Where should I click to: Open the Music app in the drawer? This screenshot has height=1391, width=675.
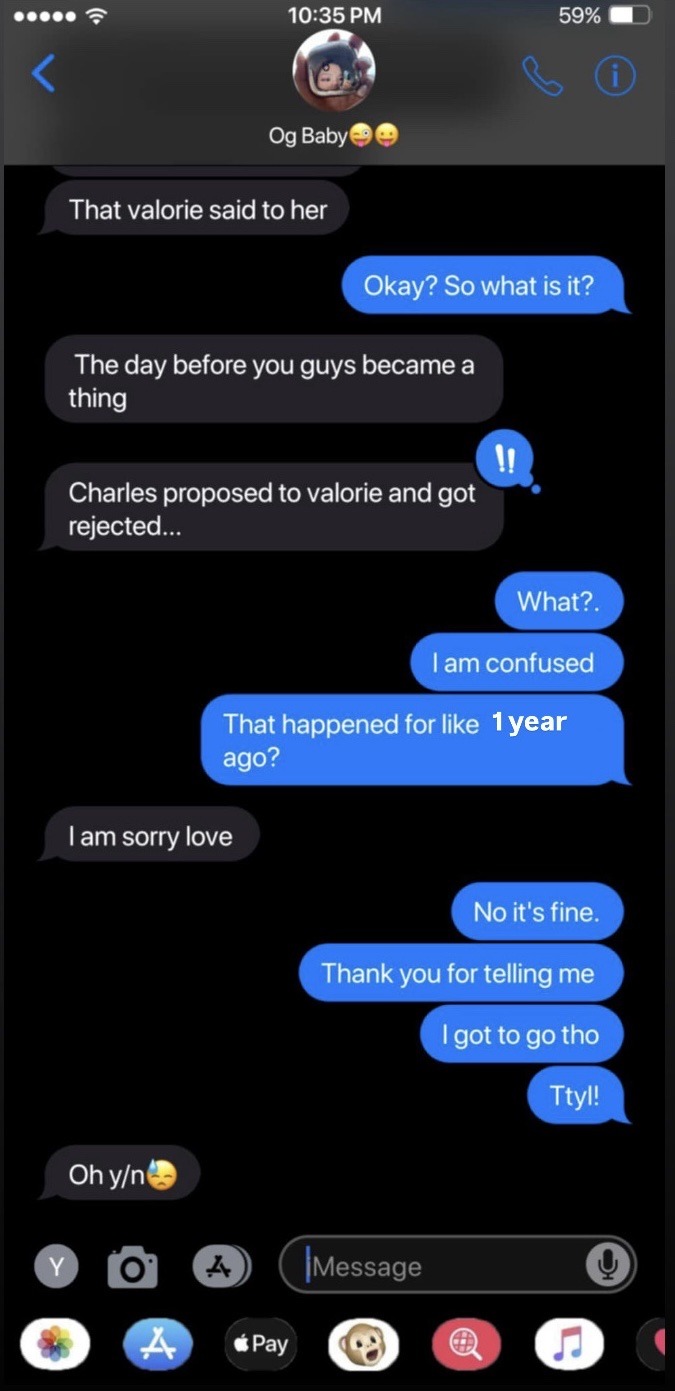coord(569,1343)
